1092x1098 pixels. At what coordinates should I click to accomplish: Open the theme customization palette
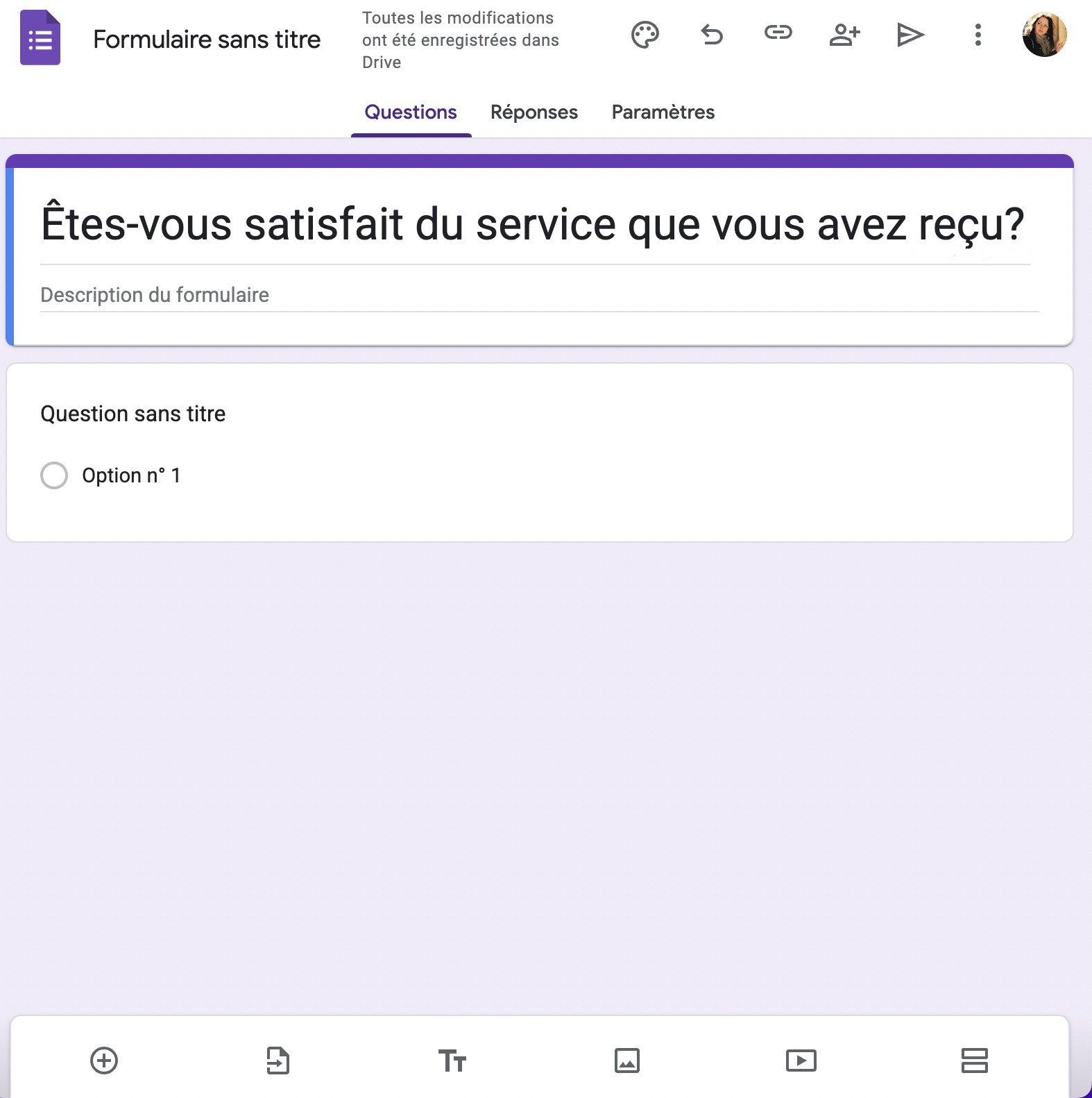coord(644,35)
